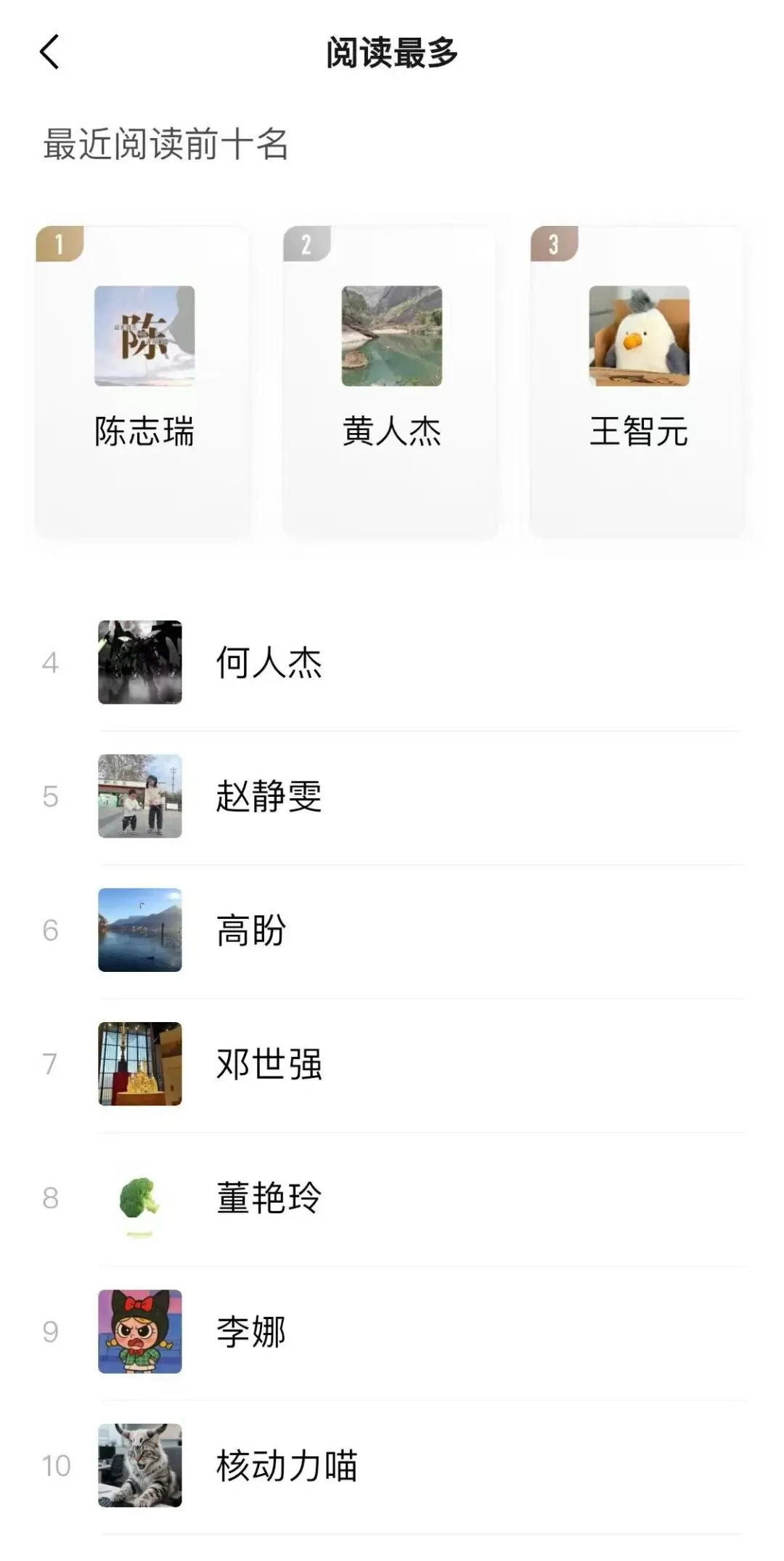Open the 核动力喵 entry
Viewport: 784px width, 1561px height.
(x=392, y=1465)
